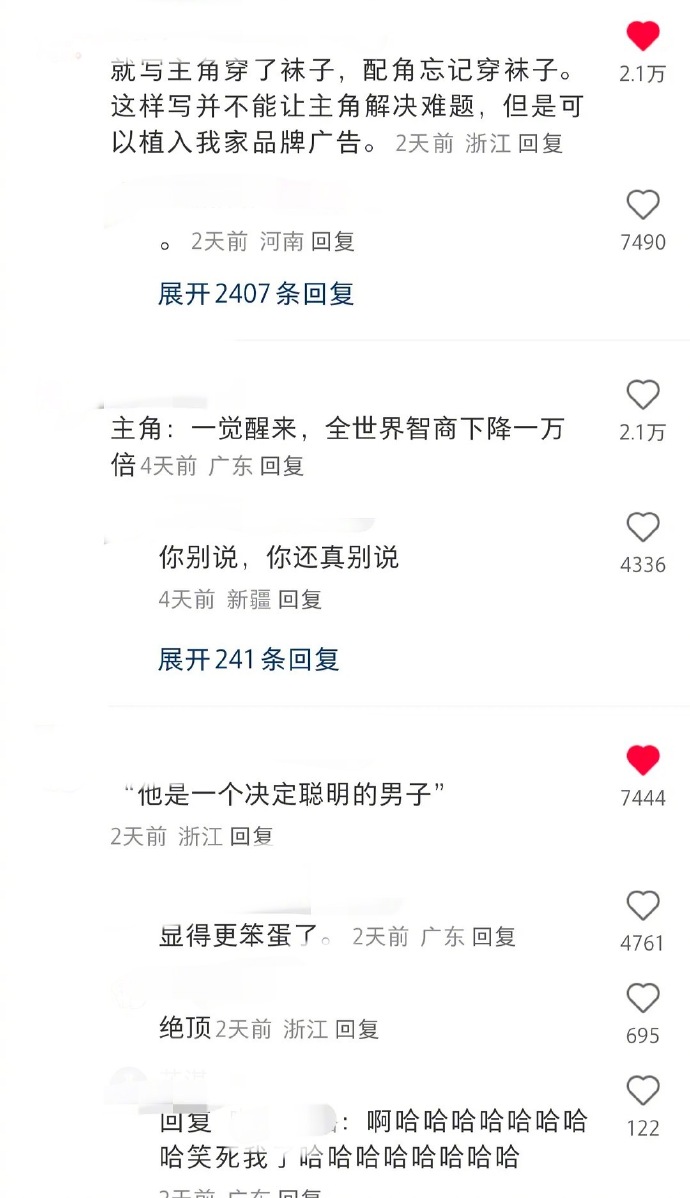Like the reply with 7490 likes
The width and height of the screenshot is (690, 1198).
[x=643, y=205]
